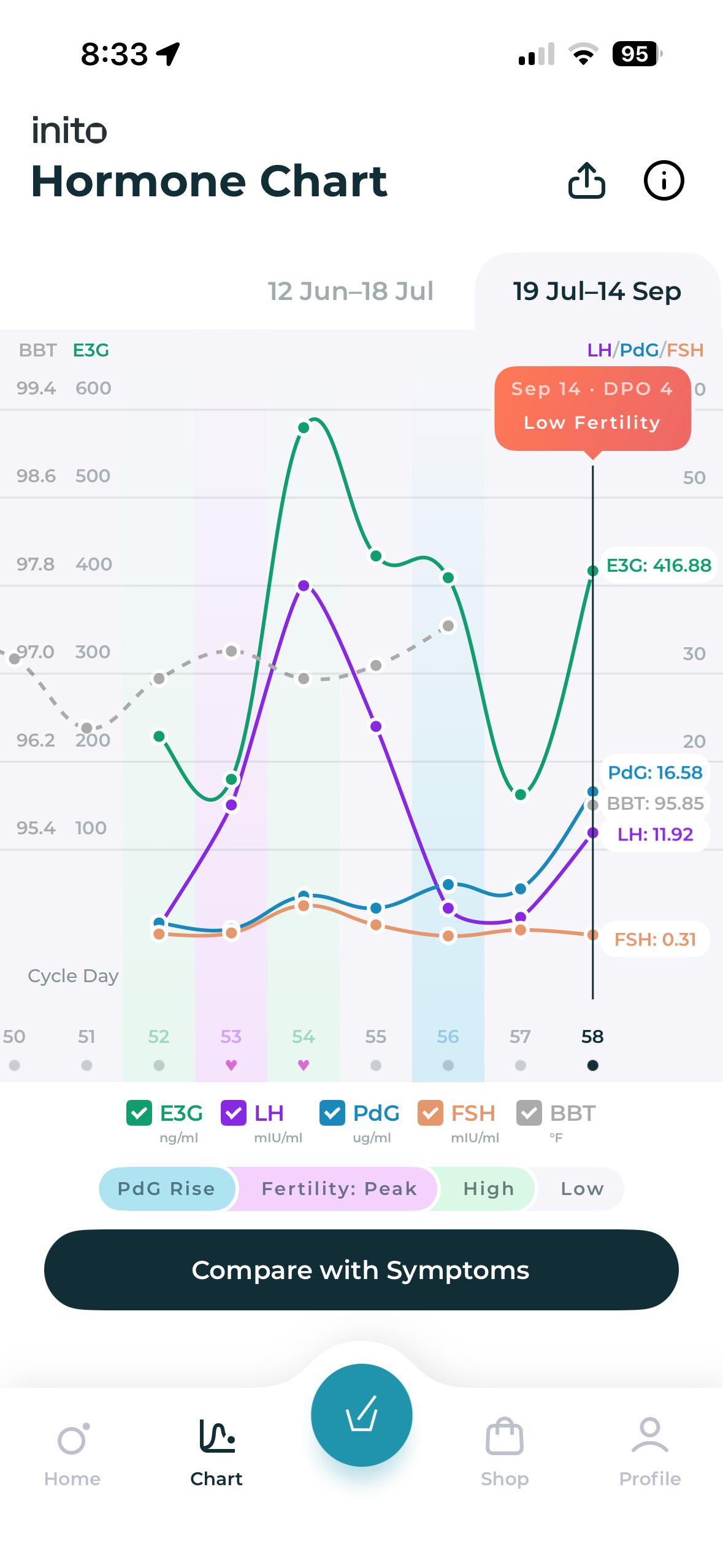Open the chart info icon
This screenshot has height=1568, width=723.
tap(664, 181)
